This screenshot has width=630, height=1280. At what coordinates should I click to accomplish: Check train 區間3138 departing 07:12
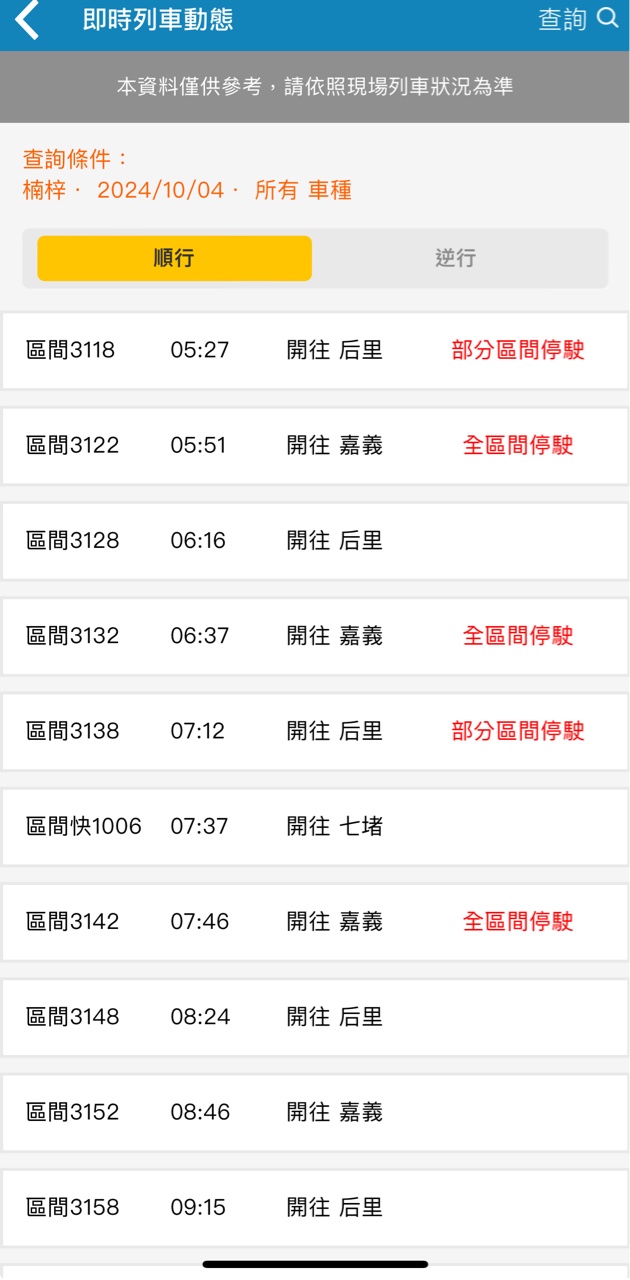315,731
